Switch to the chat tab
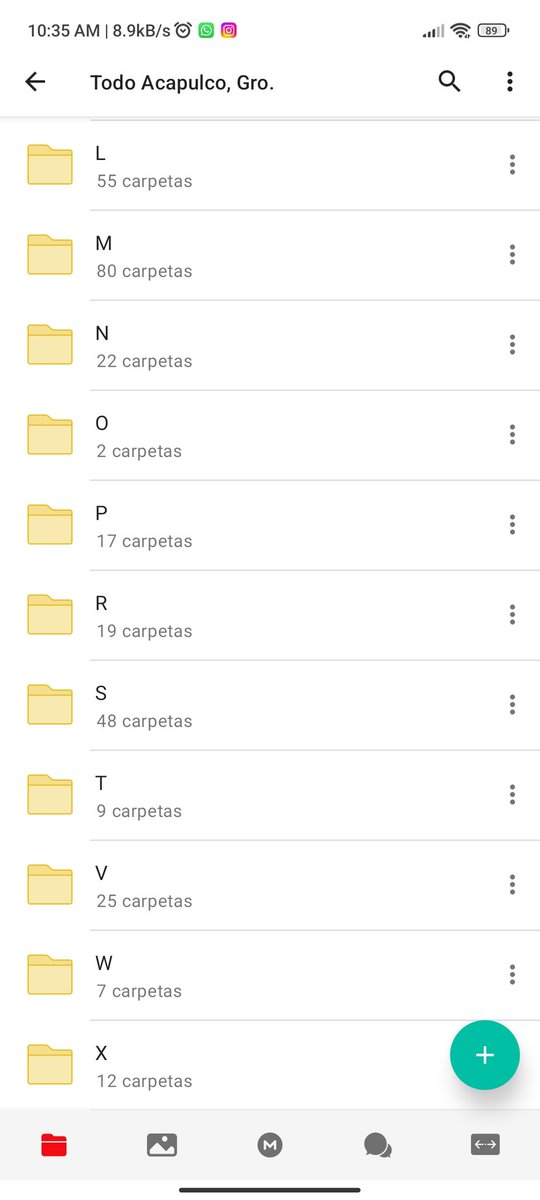The height and width of the screenshot is (1200, 540). (378, 1146)
